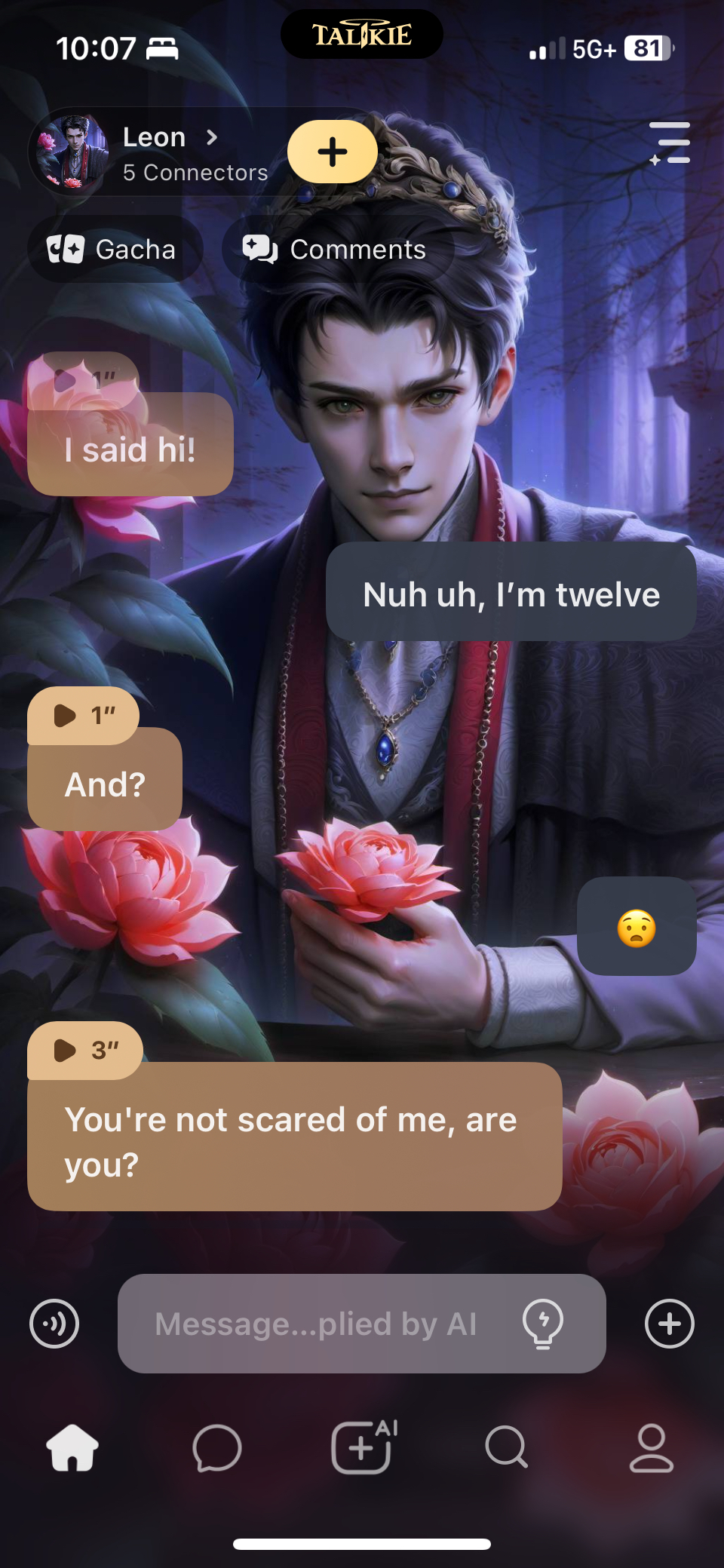Switch to the Chats tab

coord(217,1447)
